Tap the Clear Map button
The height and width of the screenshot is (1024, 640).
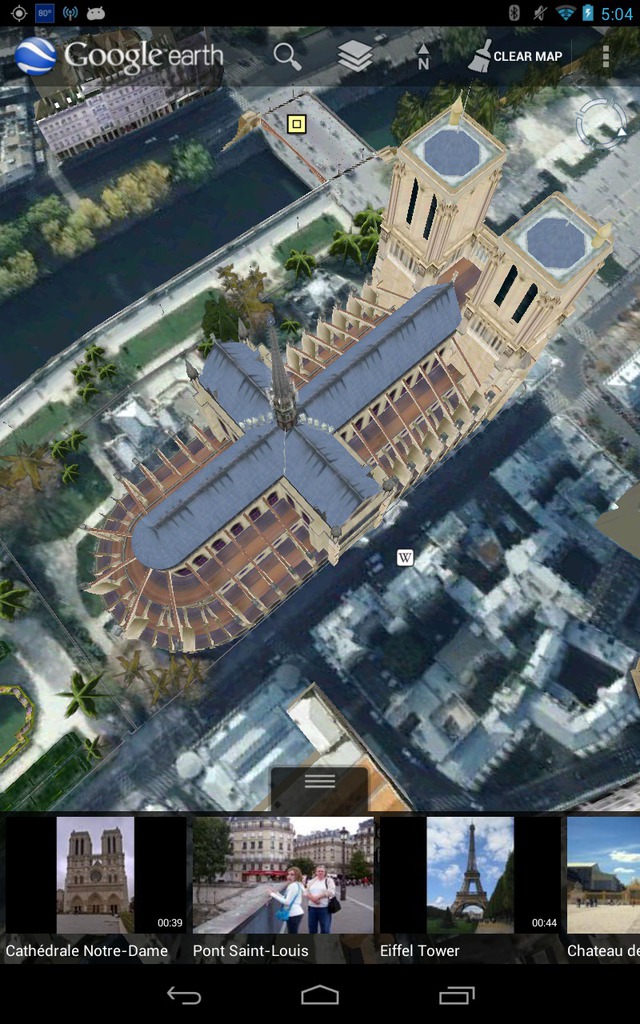(x=515, y=56)
